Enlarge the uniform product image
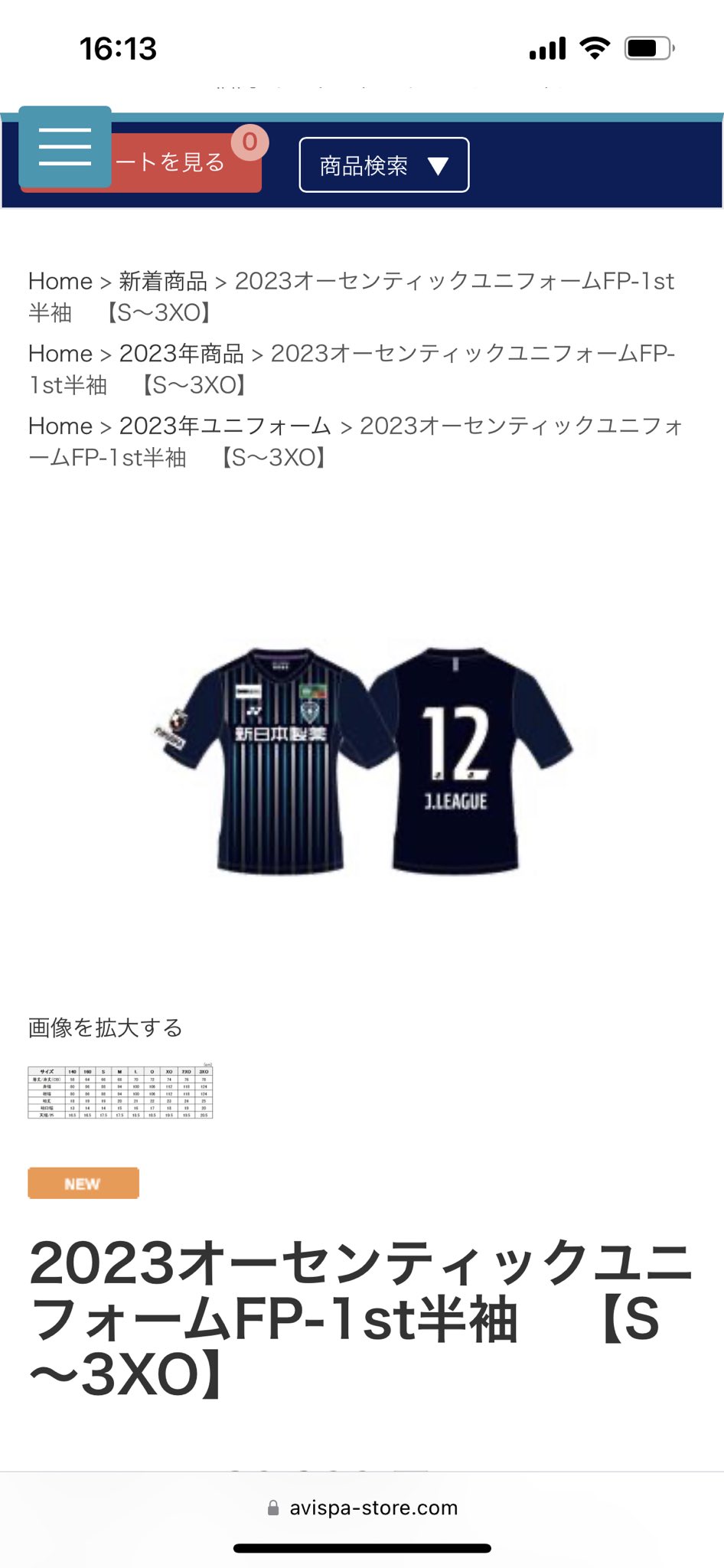724x1568 pixels. pyautogui.click(x=362, y=759)
